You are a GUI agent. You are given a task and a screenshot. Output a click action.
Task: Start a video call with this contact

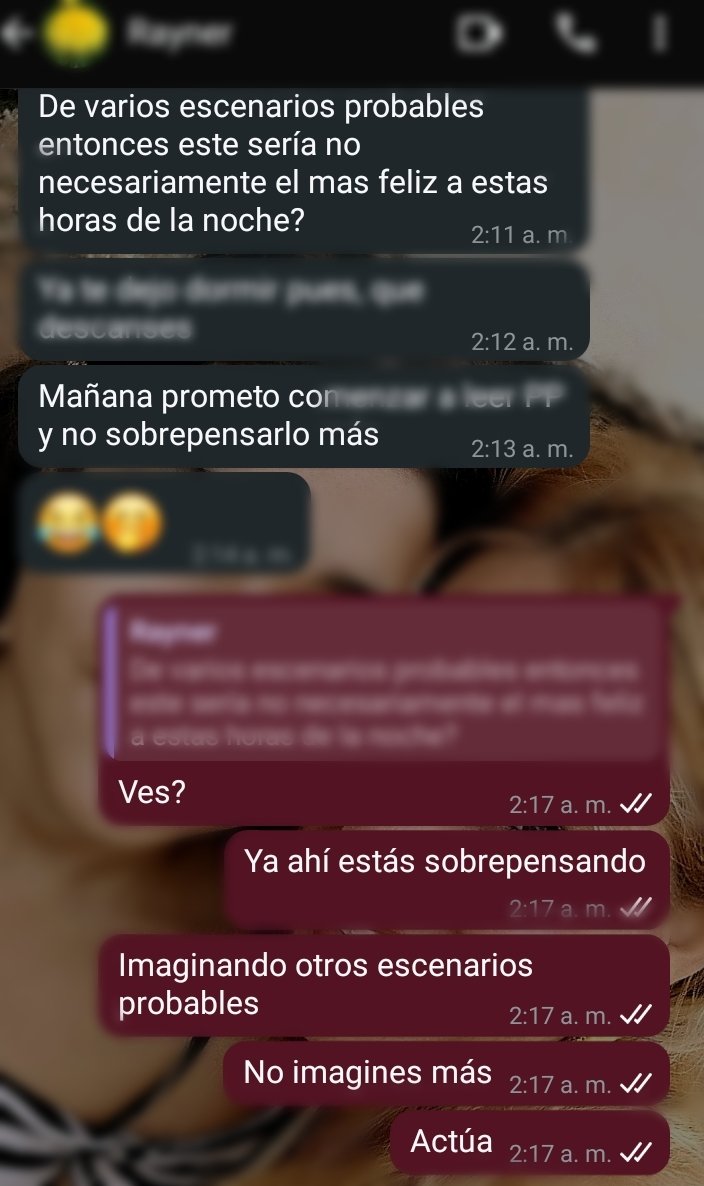[x=479, y=33]
